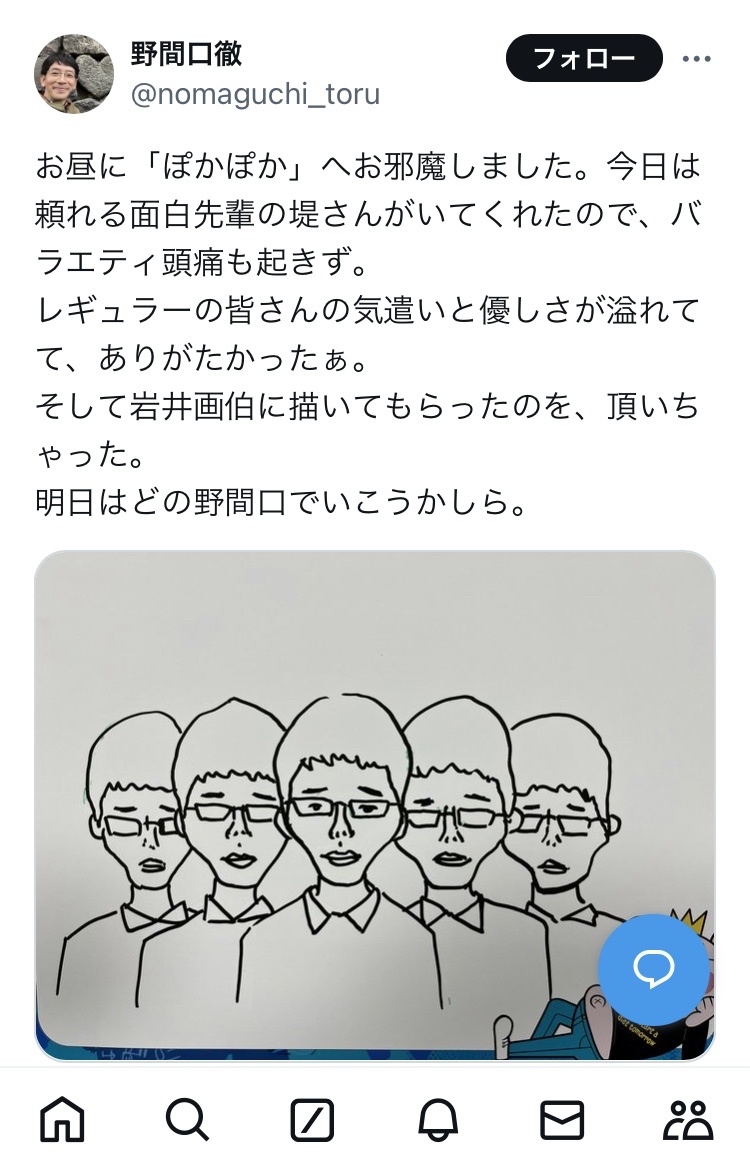The height and width of the screenshot is (1172, 750).
Task: Open the @nomaguchi_toru profile link
Action: 255,95
